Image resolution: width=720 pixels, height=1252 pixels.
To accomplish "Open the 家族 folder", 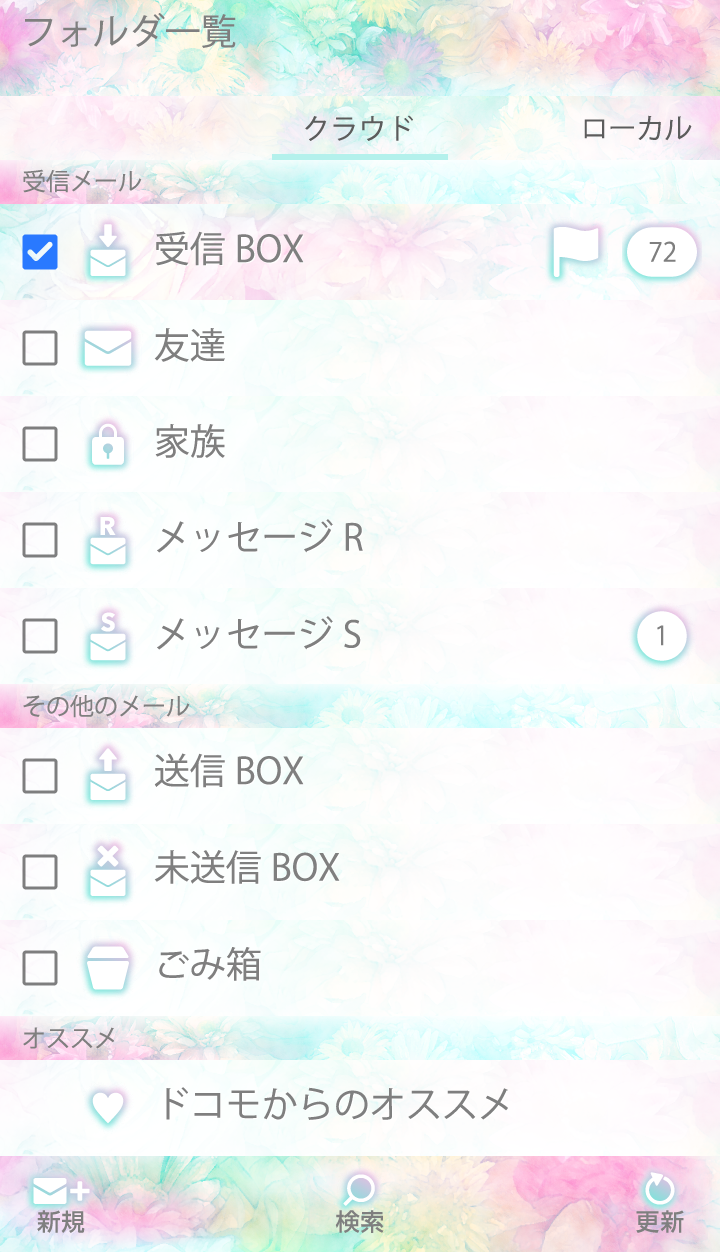I will pyautogui.click(x=190, y=443).
